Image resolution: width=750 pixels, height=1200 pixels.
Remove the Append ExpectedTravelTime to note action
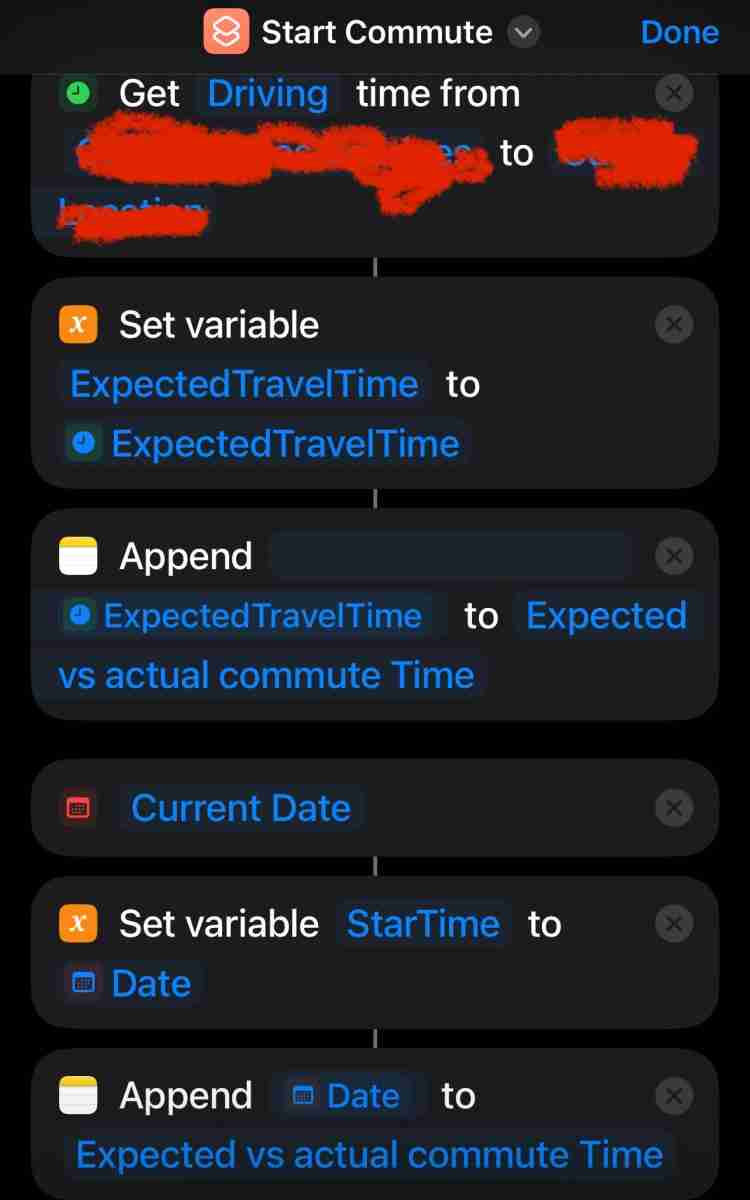(674, 556)
